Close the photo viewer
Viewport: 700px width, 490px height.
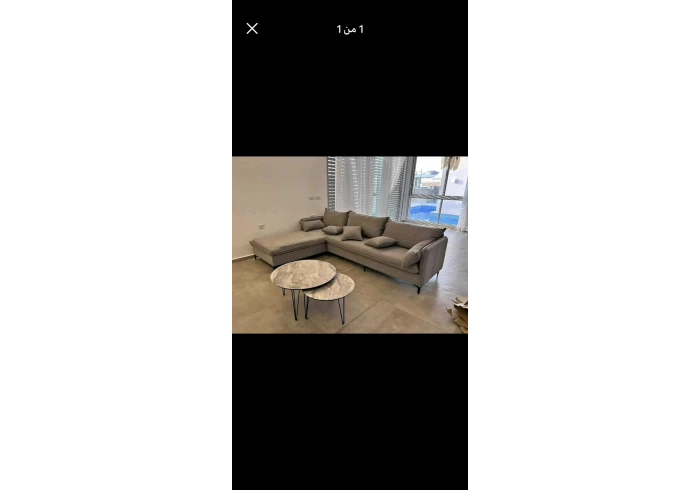point(252,29)
